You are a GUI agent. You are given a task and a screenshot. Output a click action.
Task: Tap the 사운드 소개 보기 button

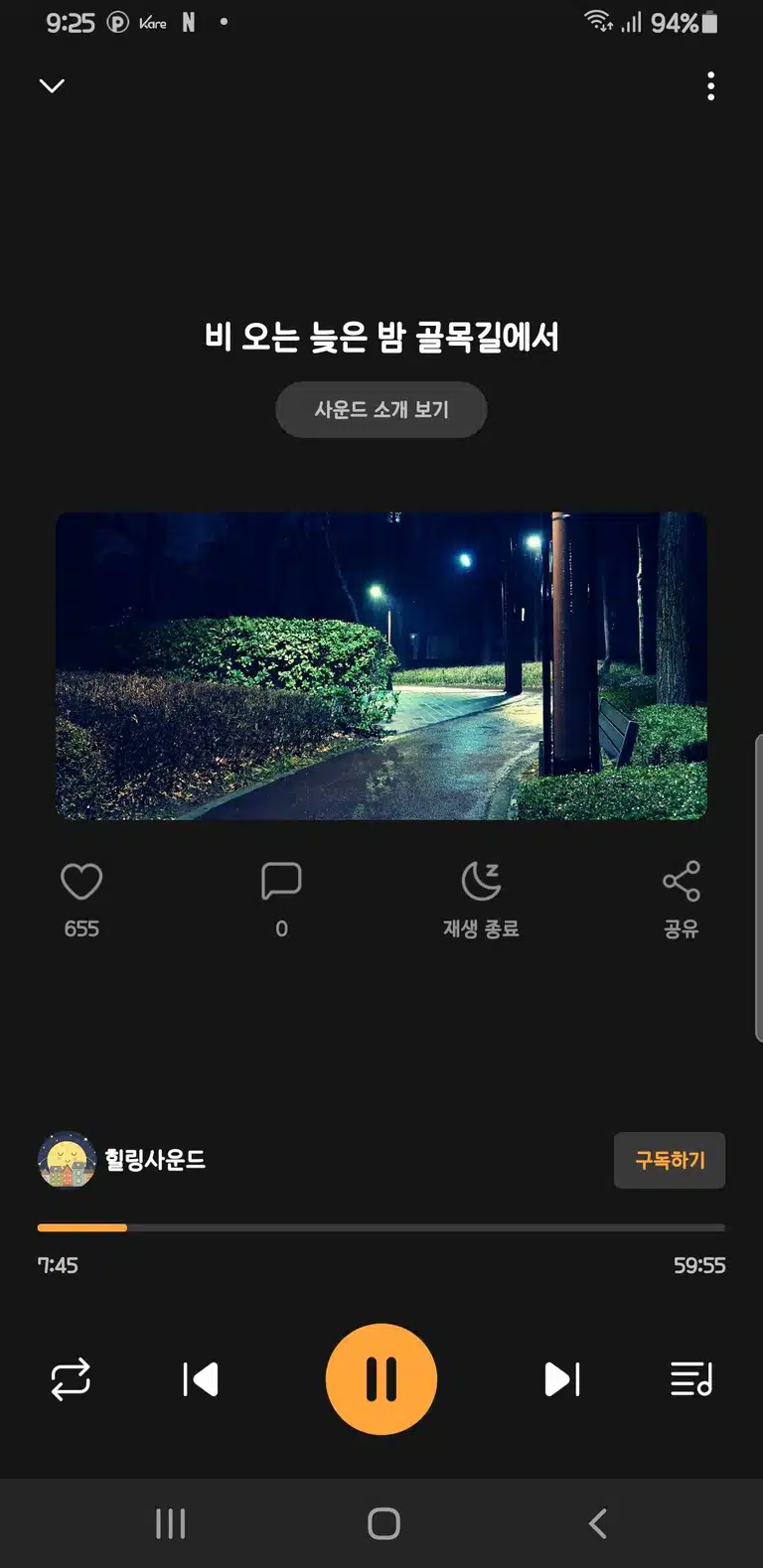point(381,409)
